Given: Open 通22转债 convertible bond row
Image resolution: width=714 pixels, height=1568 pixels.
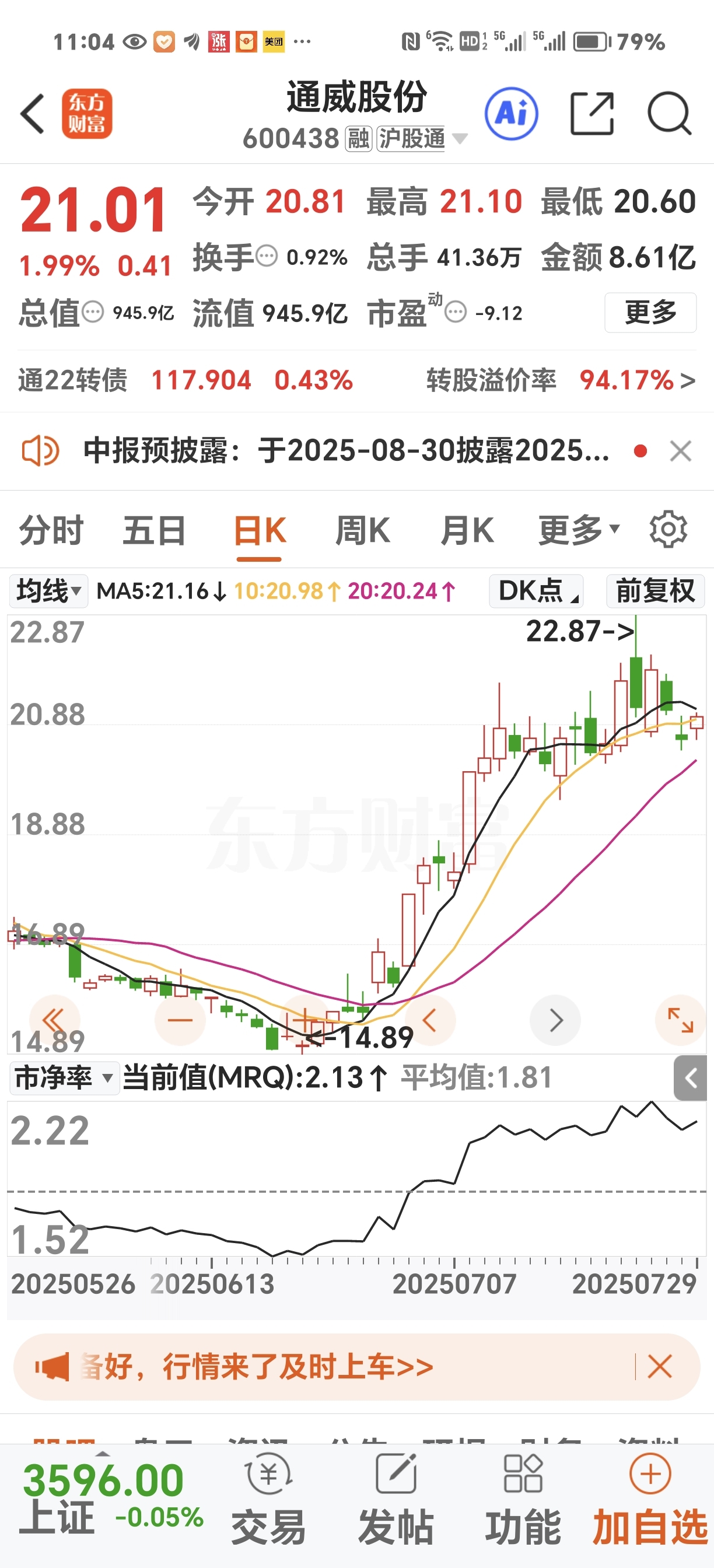Looking at the screenshot, I should 356,380.
